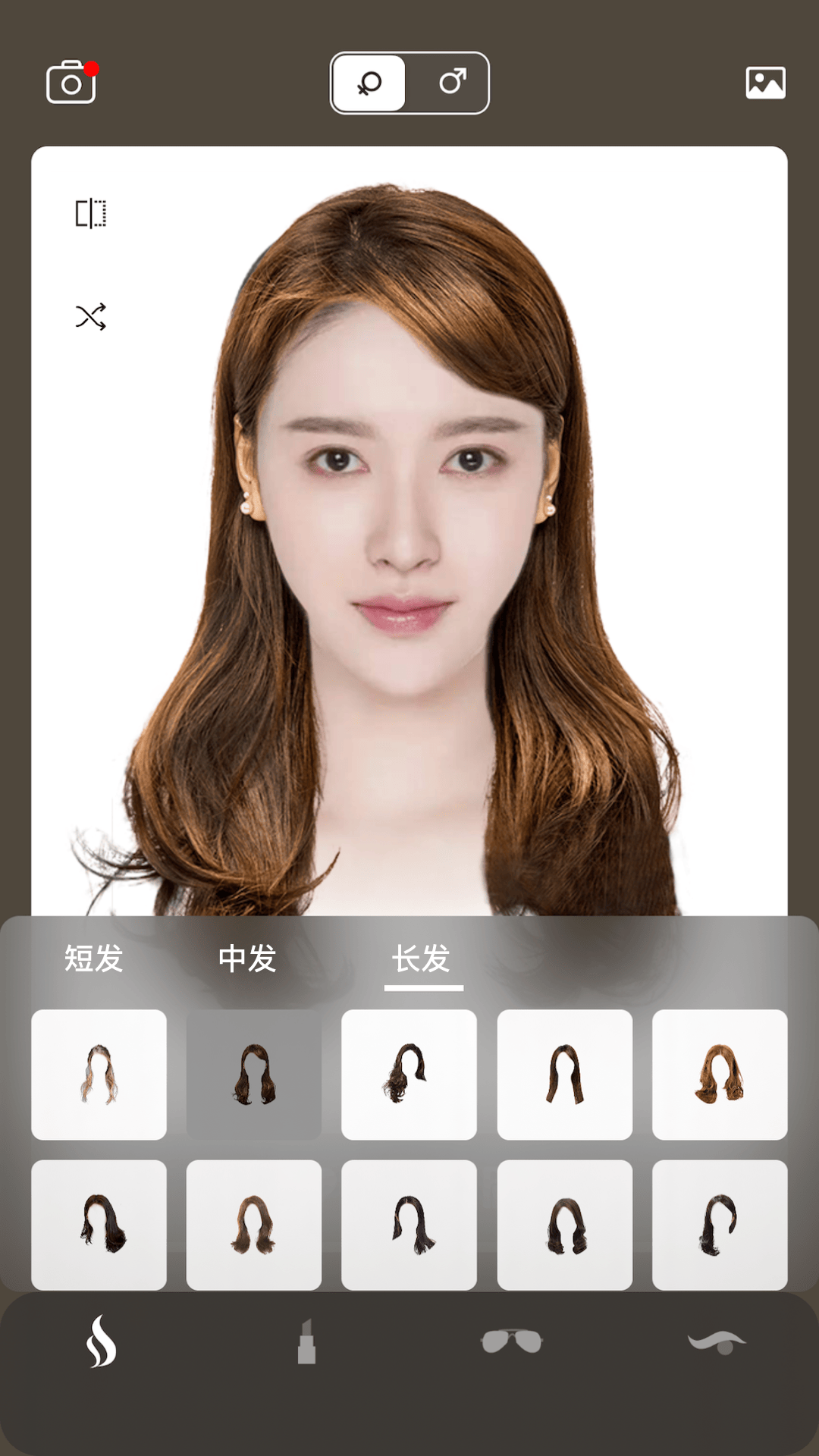Apply the light golden brown curled hairstyle
The image size is (819, 1456).
tap(720, 1075)
